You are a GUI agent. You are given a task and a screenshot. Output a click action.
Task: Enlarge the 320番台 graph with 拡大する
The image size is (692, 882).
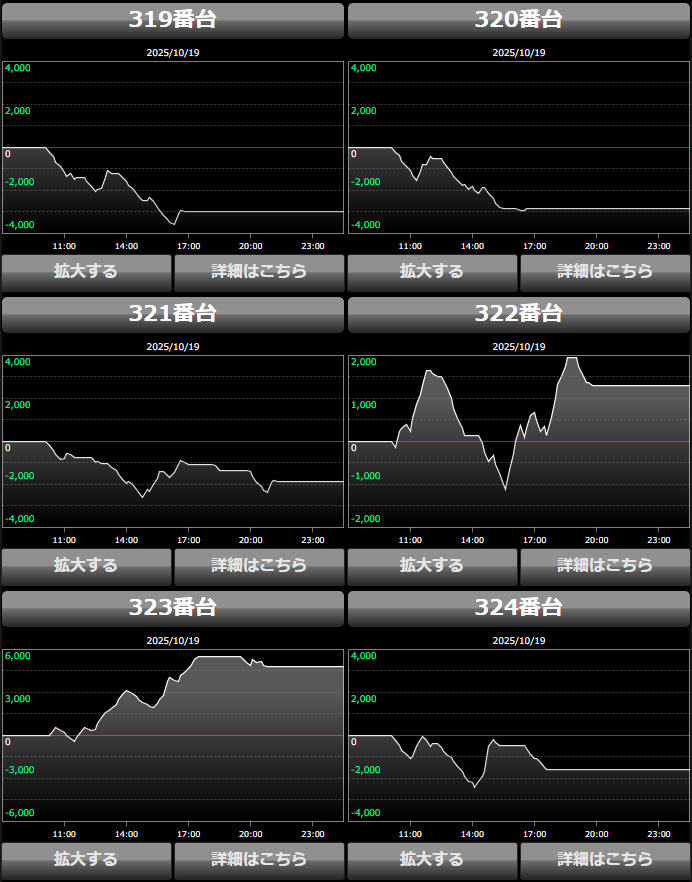point(432,271)
